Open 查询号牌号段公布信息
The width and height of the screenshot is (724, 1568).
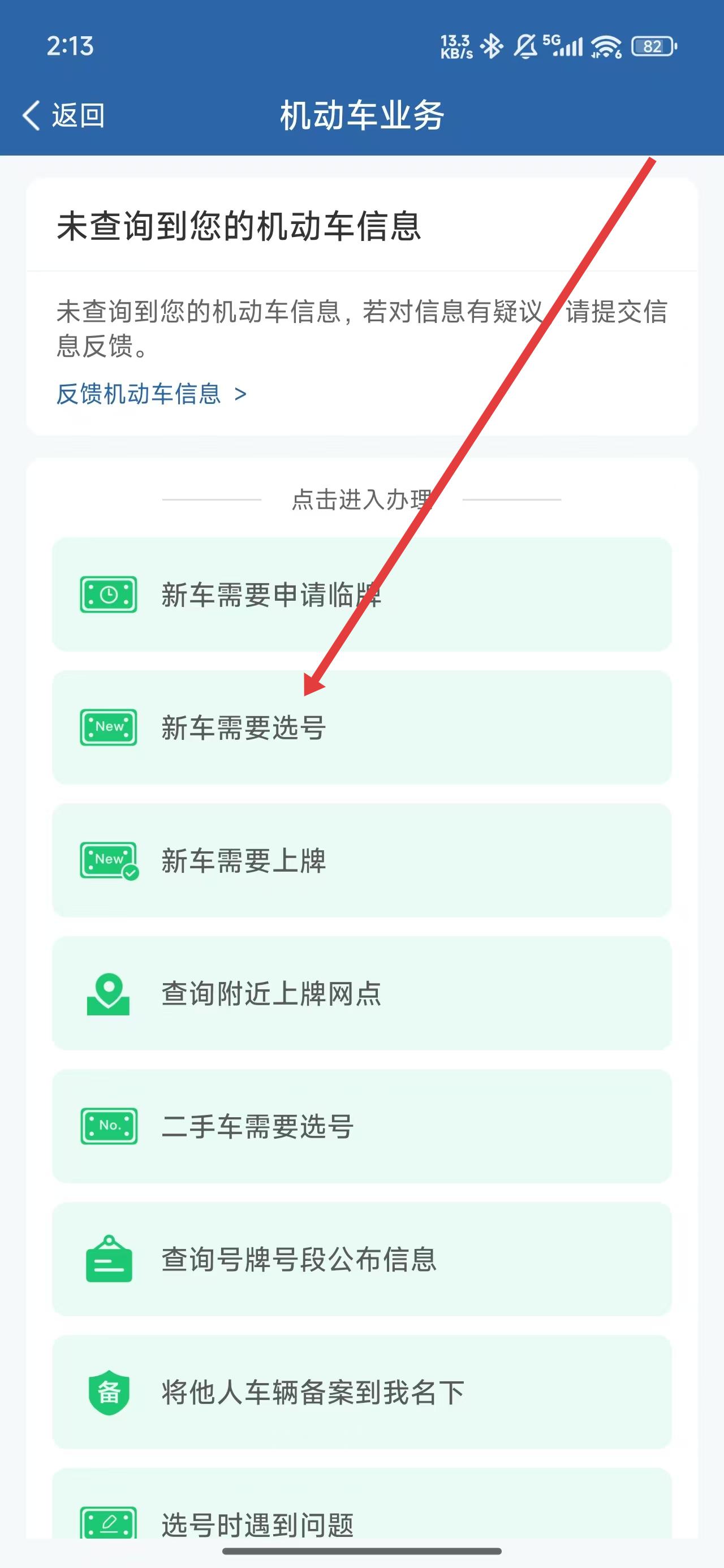click(361, 1259)
